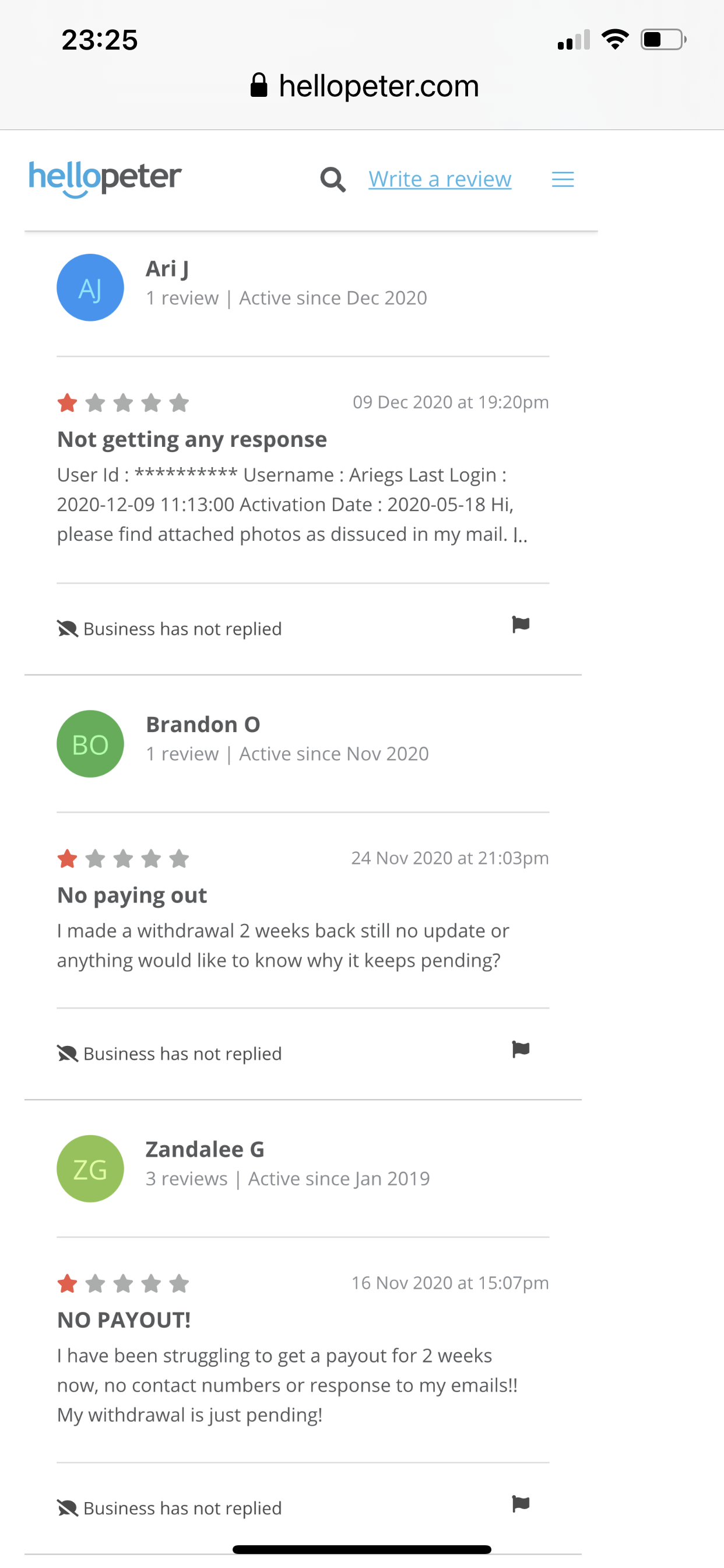This screenshot has height=1568, width=724.
Task: Report Brandon O's review with flag
Action: point(520,1049)
